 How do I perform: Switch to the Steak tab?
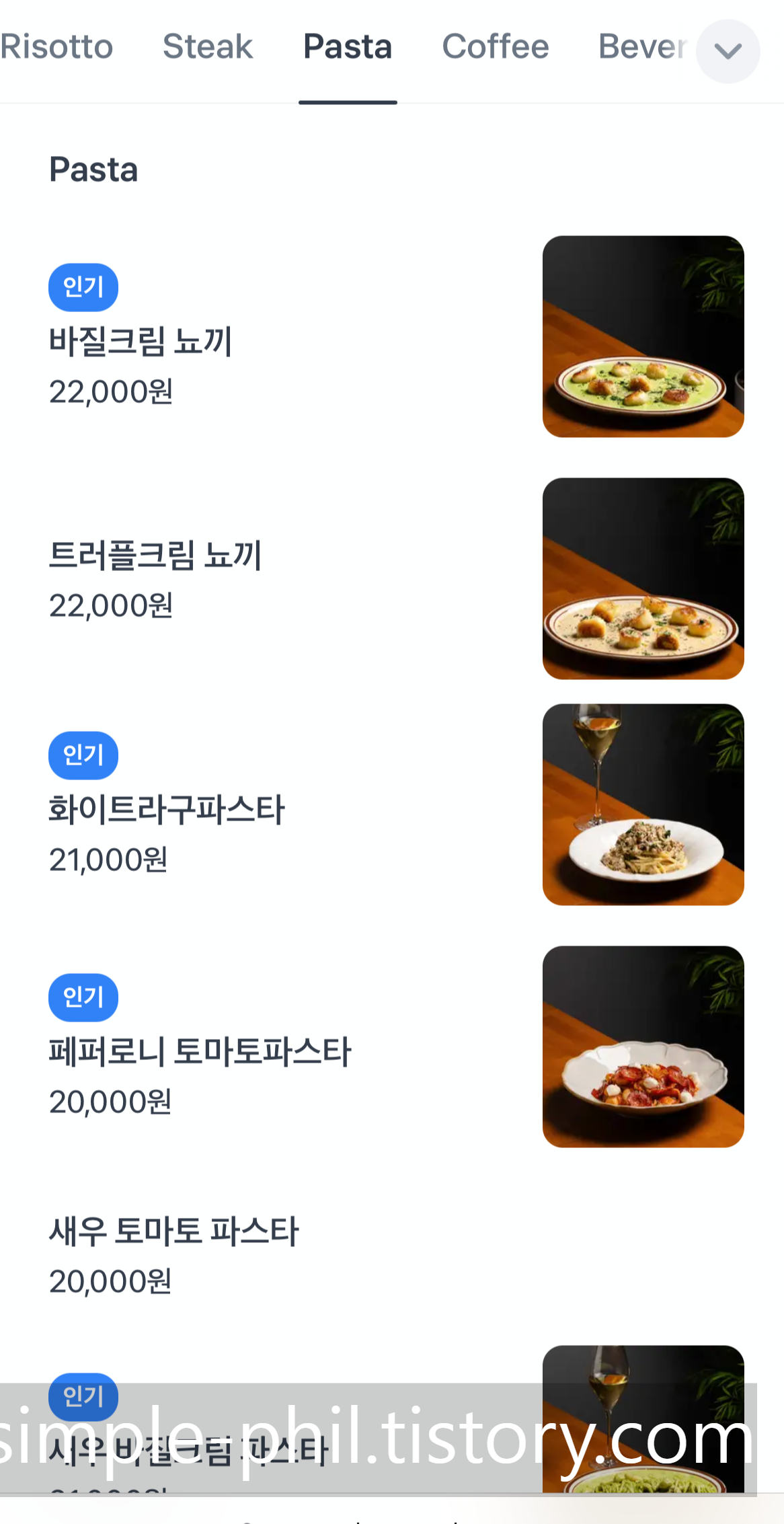click(208, 47)
